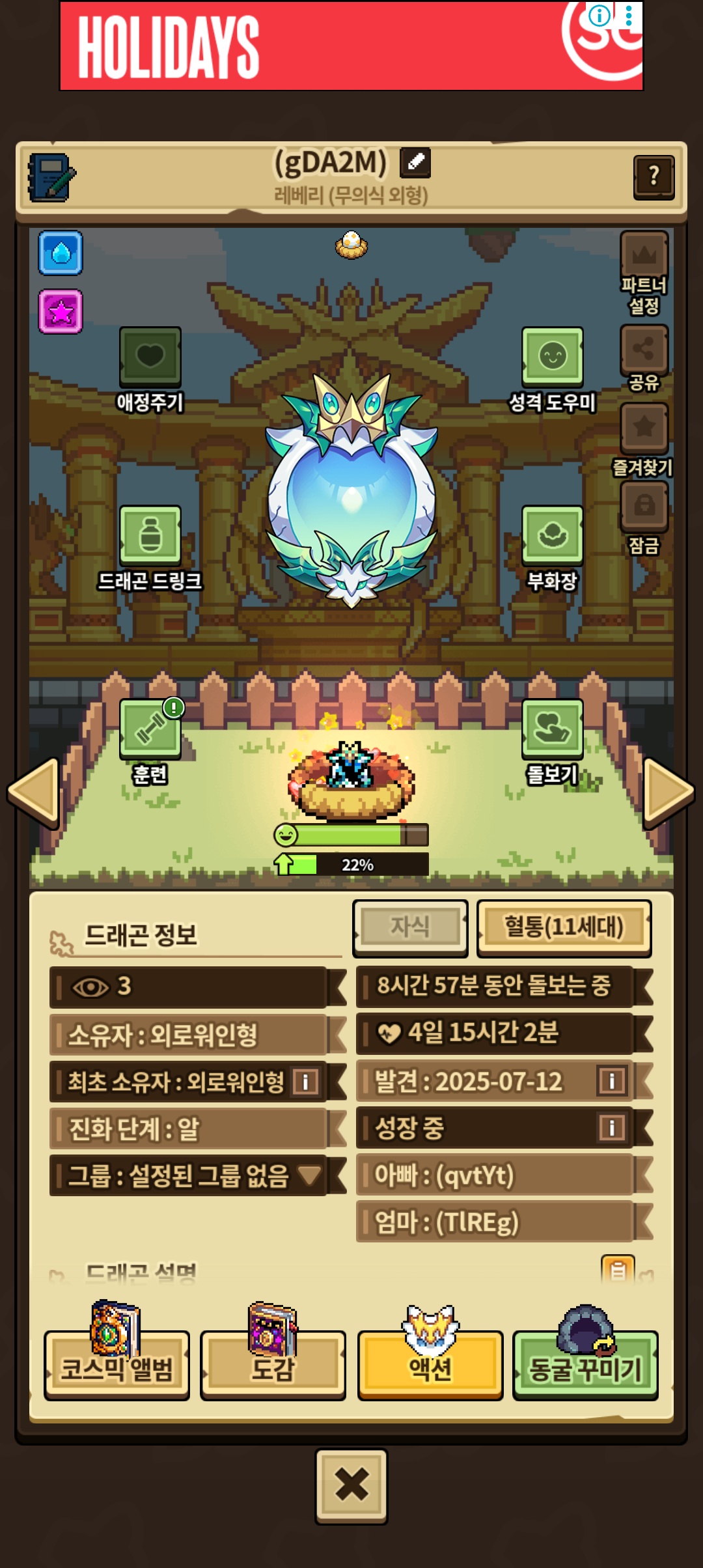Tap the 애정주기 affection button
Image resolution: width=703 pixels, height=1568 pixels.
click(x=150, y=356)
